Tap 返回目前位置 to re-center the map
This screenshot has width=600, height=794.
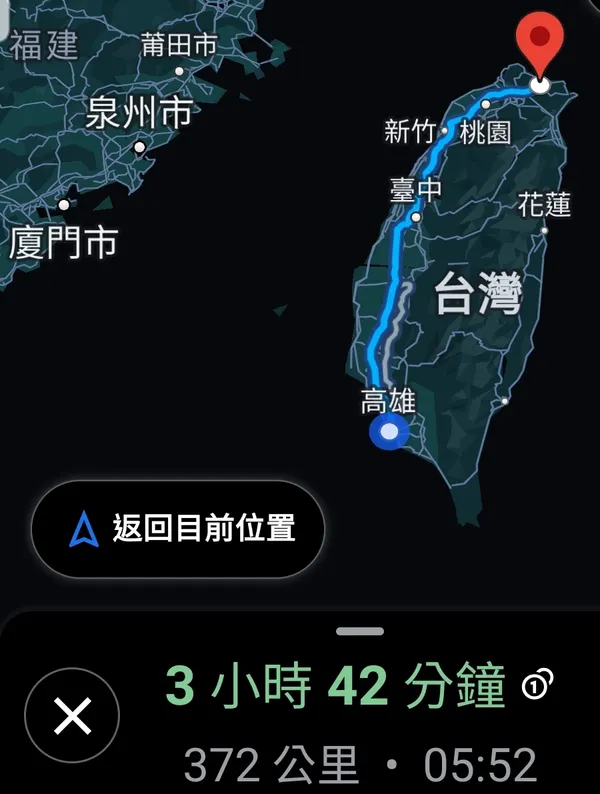click(x=179, y=529)
